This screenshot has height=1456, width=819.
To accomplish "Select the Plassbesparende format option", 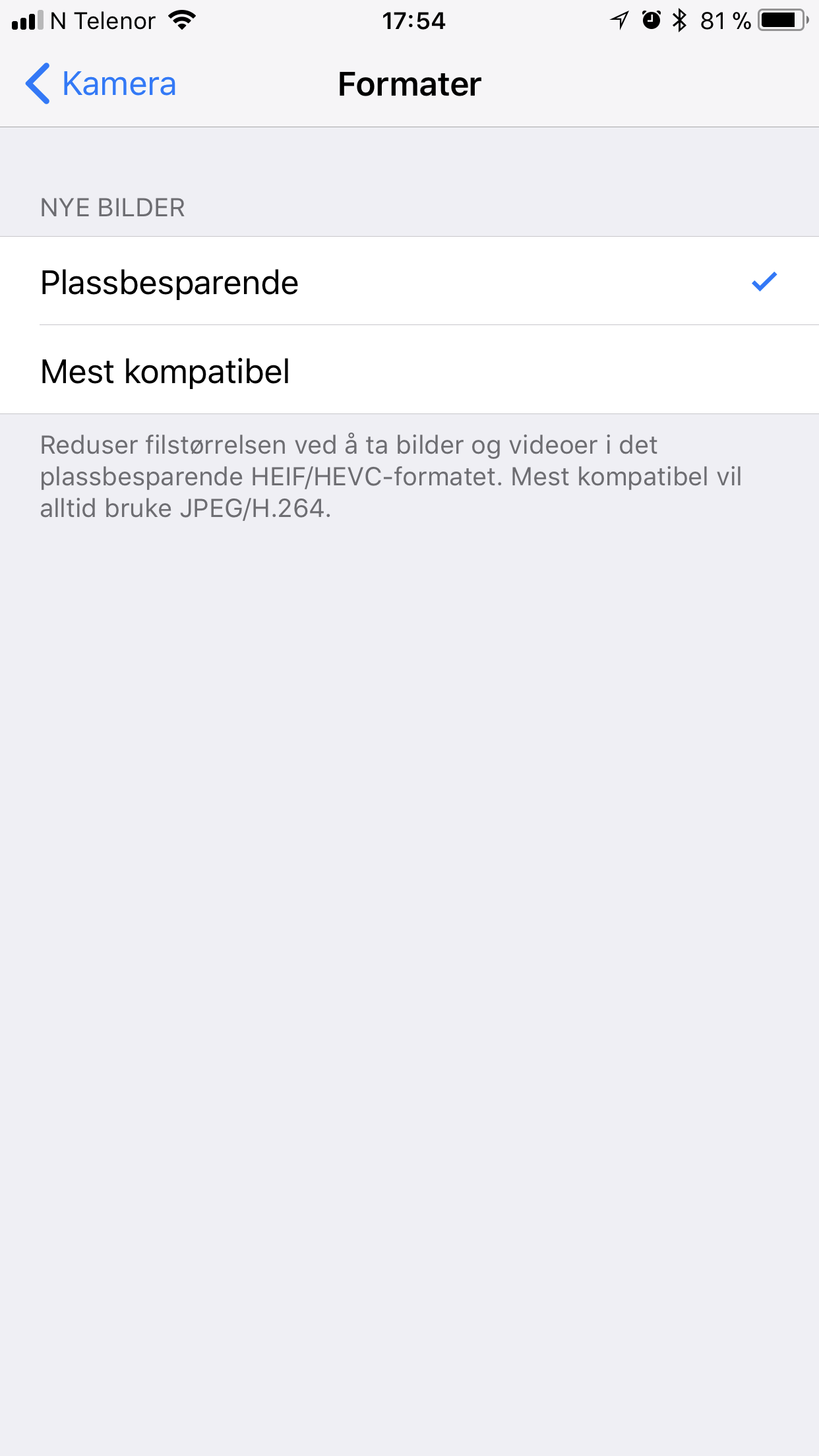I will 409,282.
